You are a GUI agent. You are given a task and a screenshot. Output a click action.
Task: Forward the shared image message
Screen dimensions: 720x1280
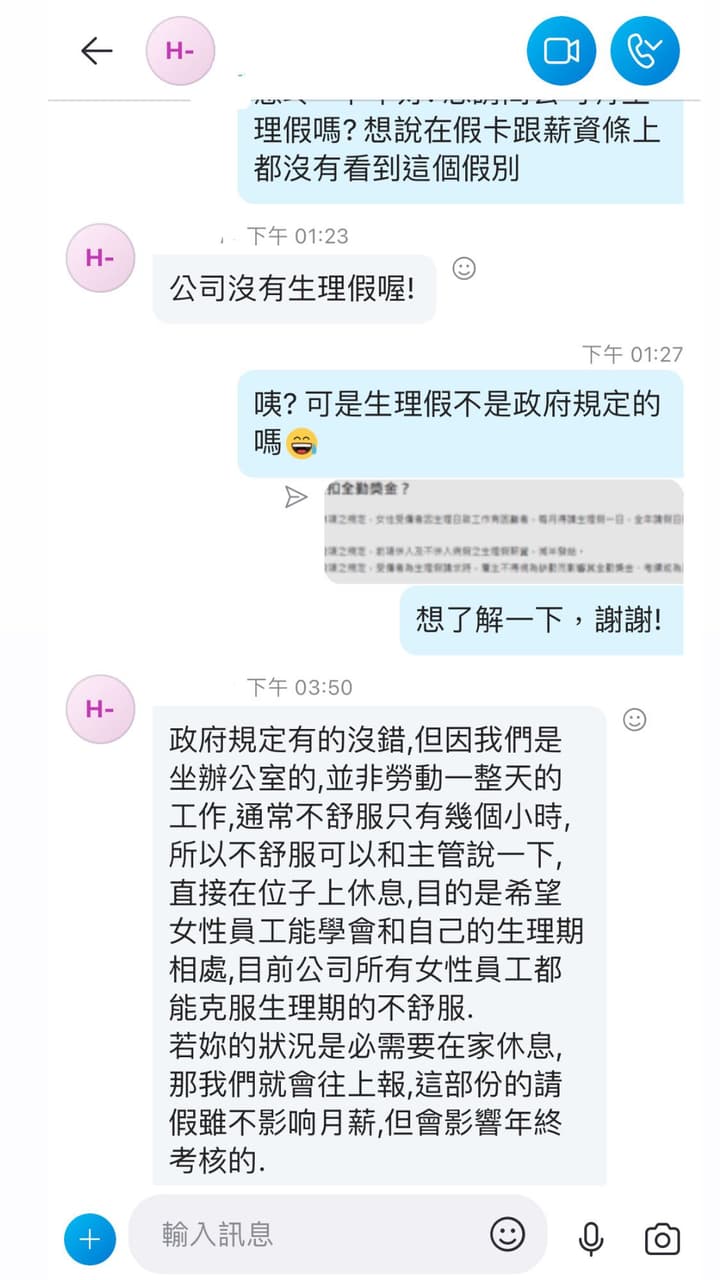[296, 497]
